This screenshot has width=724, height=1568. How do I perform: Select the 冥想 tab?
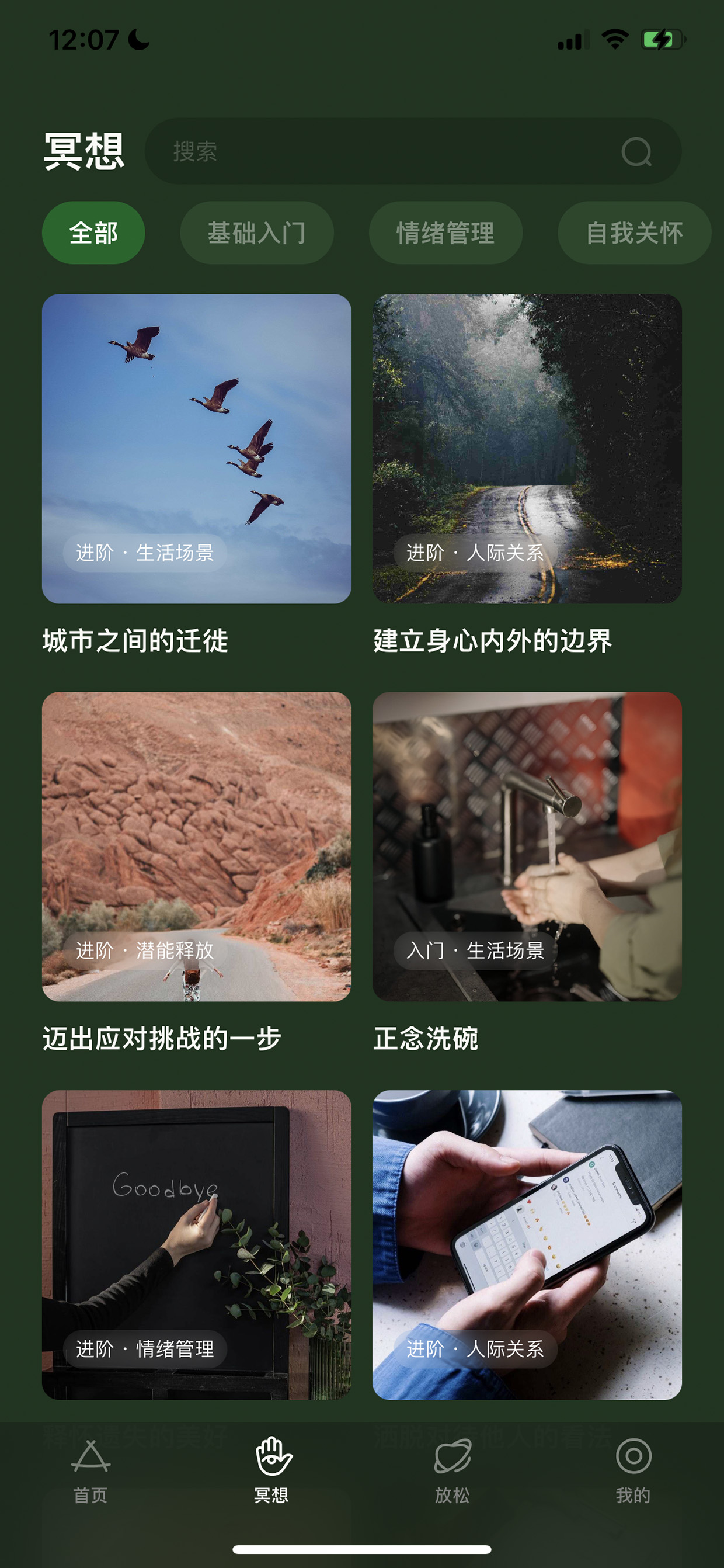pos(271,1470)
